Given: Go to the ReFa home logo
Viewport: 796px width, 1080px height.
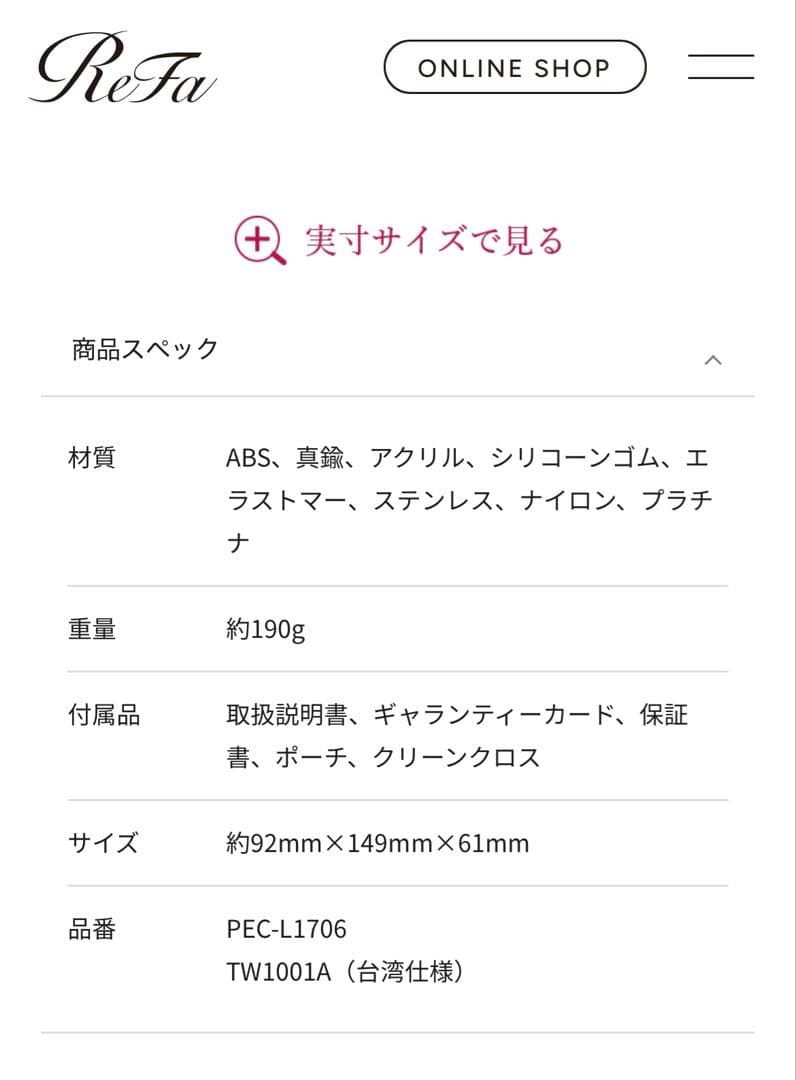Looking at the screenshot, I should [x=123, y=67].
